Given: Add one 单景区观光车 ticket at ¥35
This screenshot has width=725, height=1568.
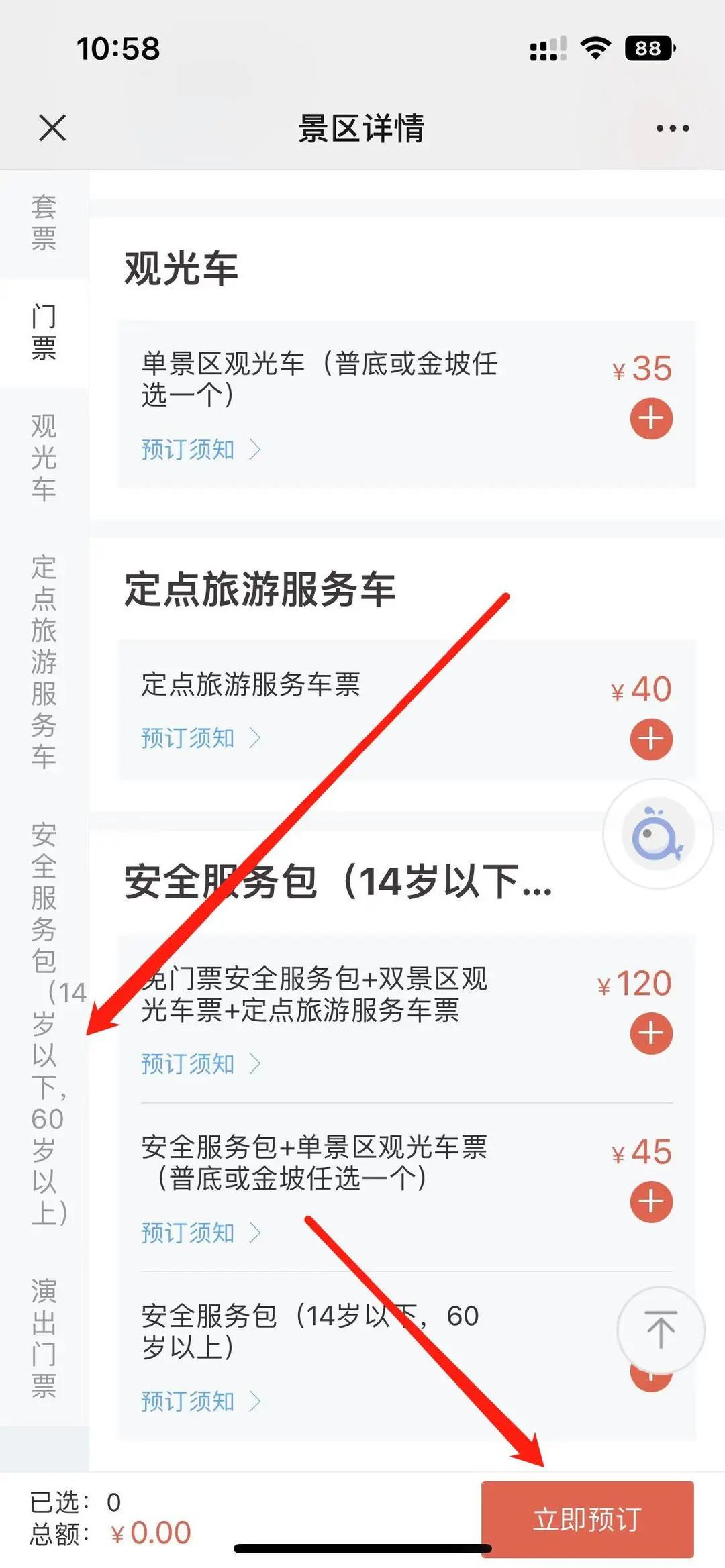Looking at the screenshot, I should click(x=650, y=419).
